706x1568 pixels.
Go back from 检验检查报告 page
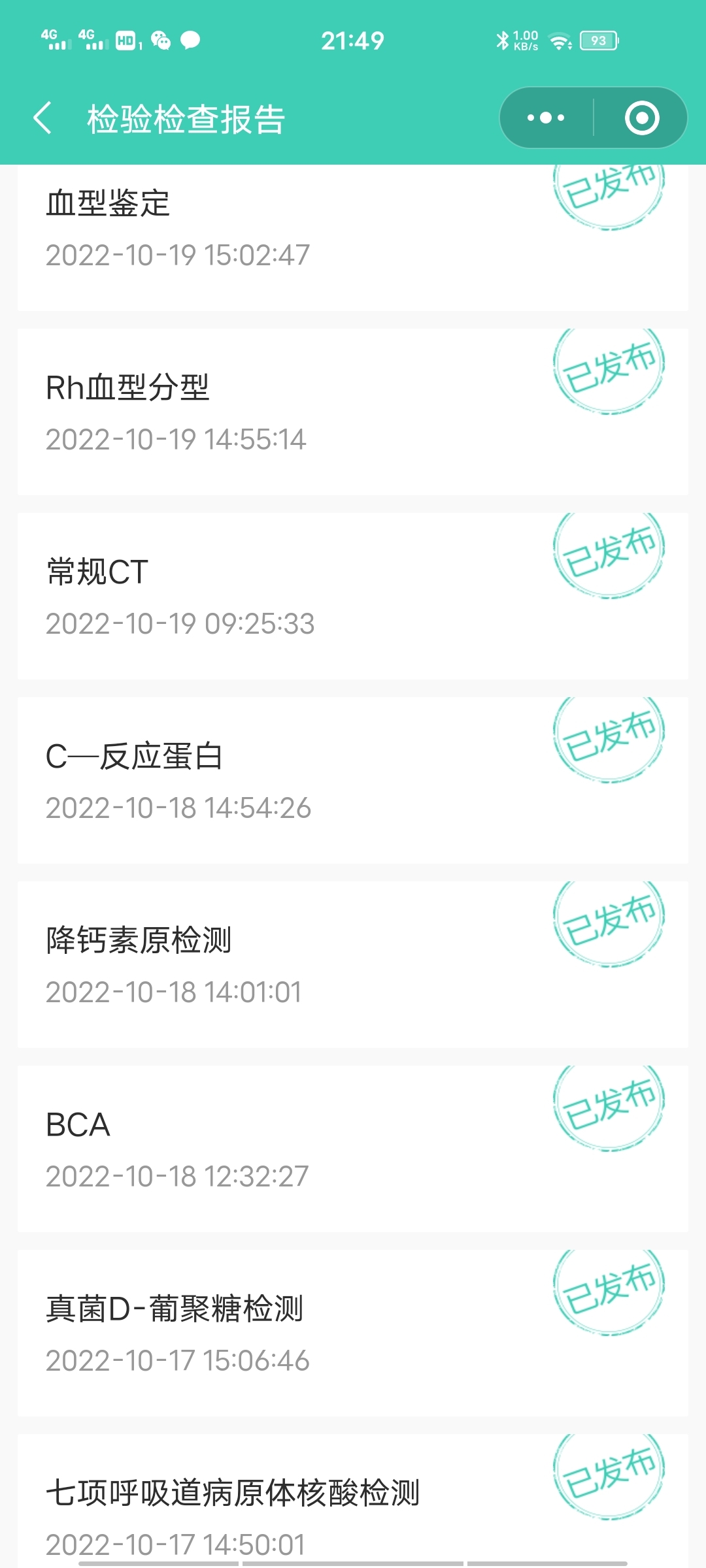(x=43, y=118)
